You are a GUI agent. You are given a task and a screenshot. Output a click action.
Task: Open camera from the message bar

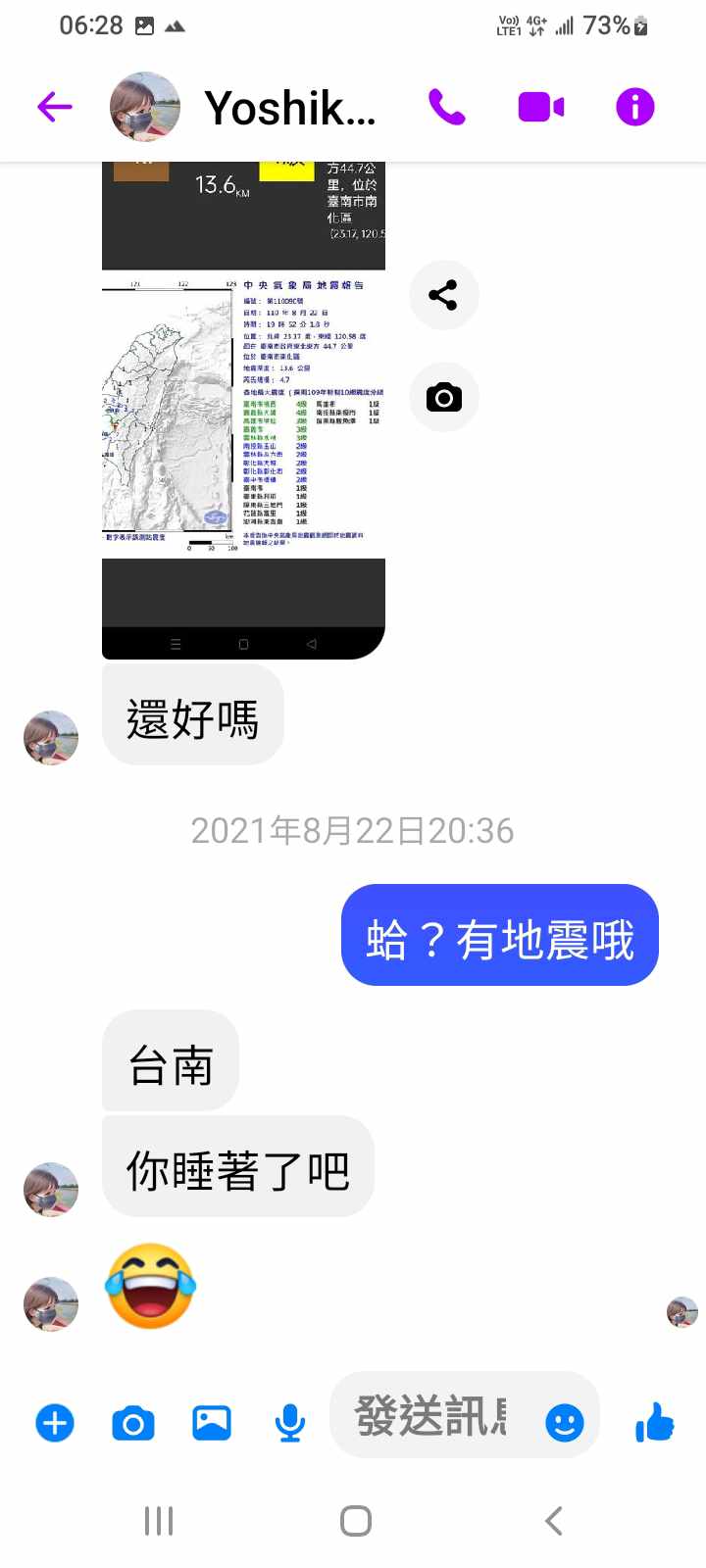point(133,1422)
